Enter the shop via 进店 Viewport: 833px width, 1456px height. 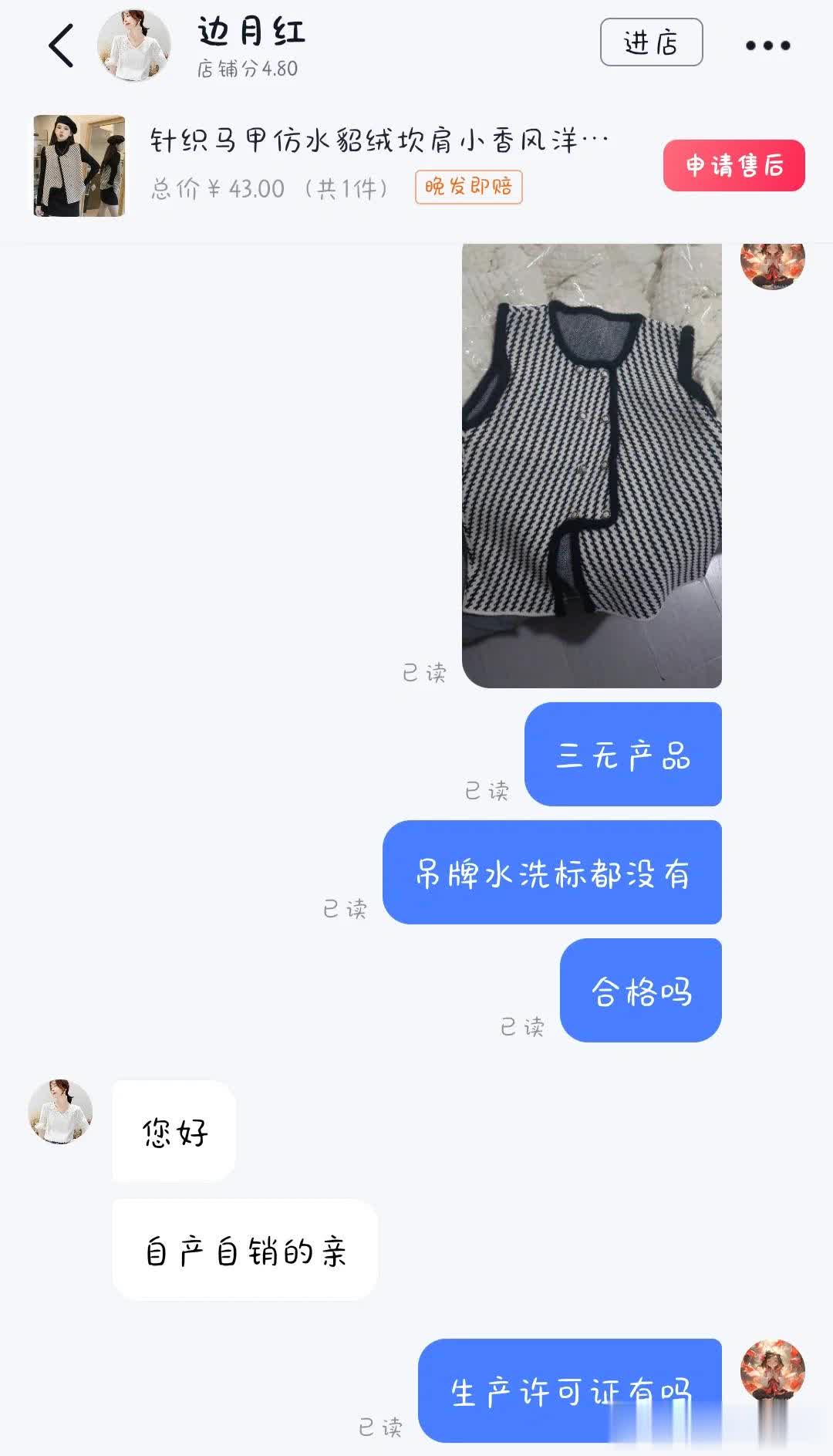coord(651,42)
